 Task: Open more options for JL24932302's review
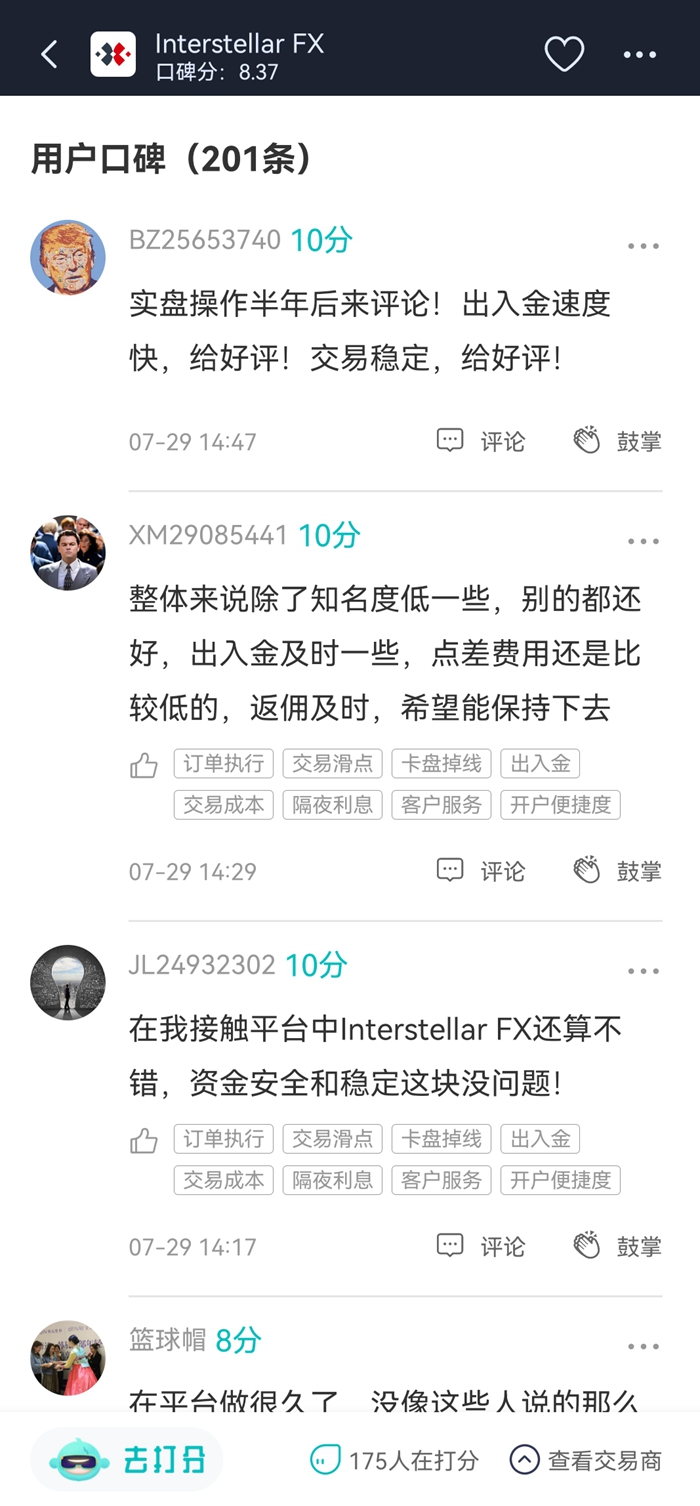[643, 971]
